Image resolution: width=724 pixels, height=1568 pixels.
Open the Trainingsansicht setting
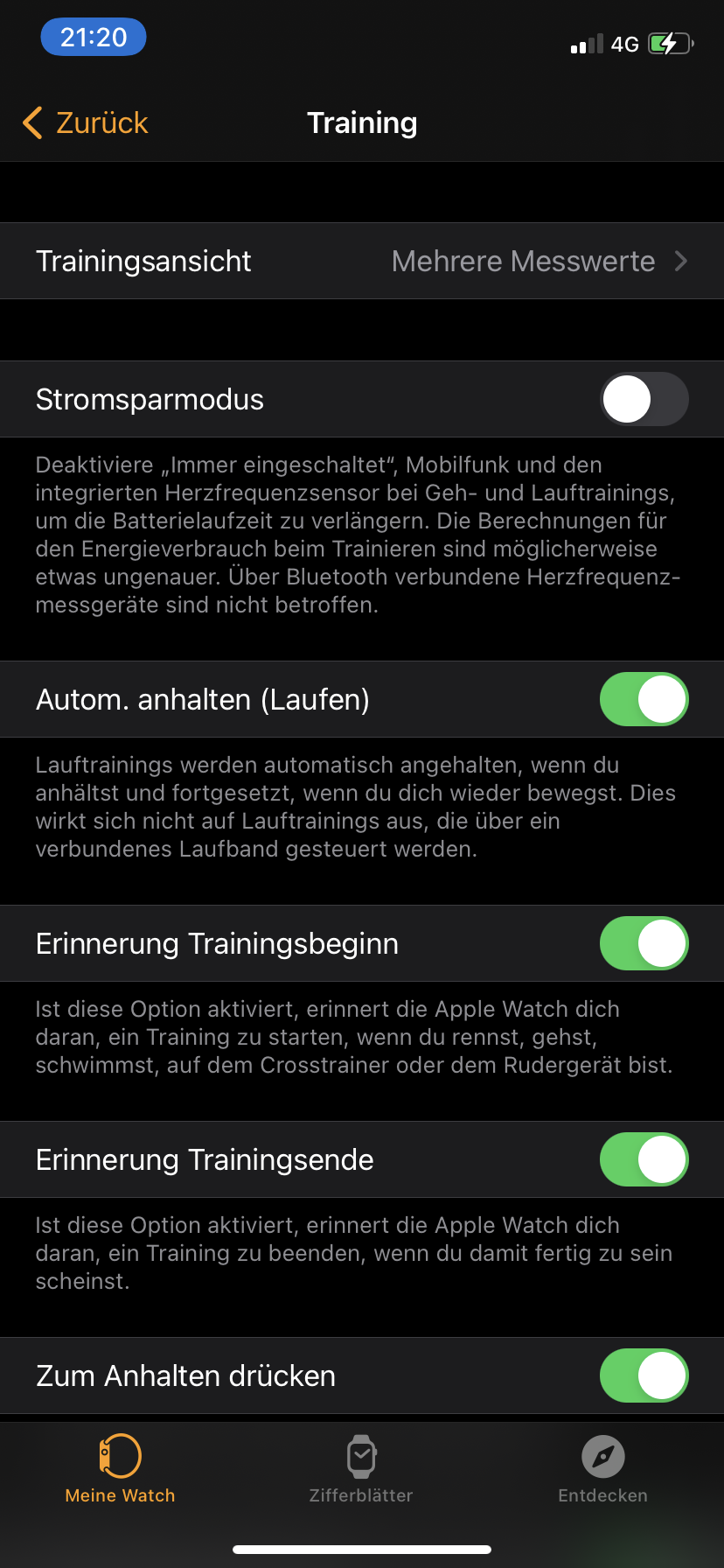click(362, 261)
